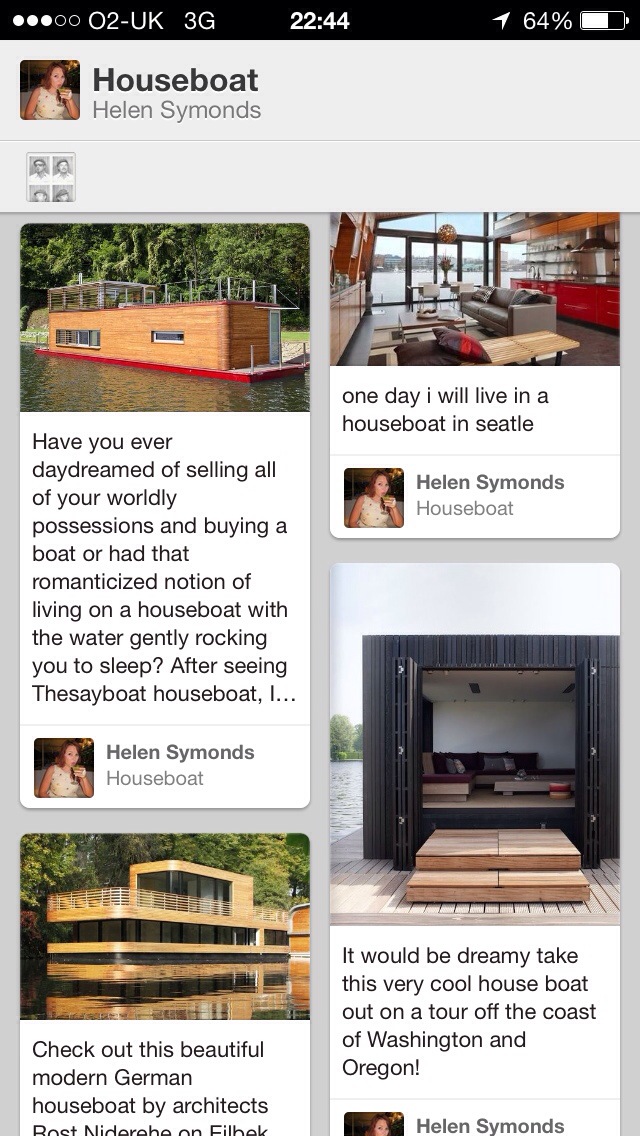
Task: Tap the board collaborators photo icon
Action: coord(51,178)
